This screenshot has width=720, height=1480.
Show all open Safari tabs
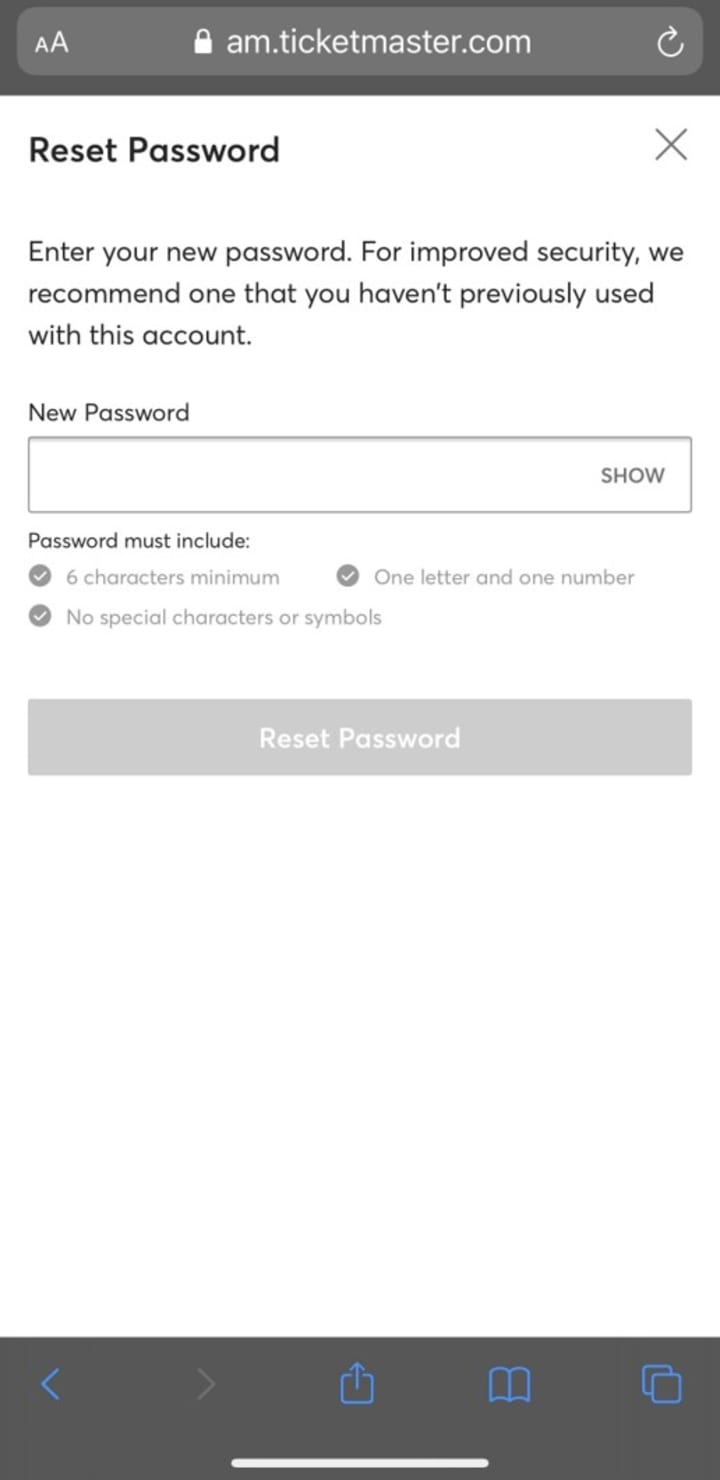pyautogui.click(x=661, y=1384)
